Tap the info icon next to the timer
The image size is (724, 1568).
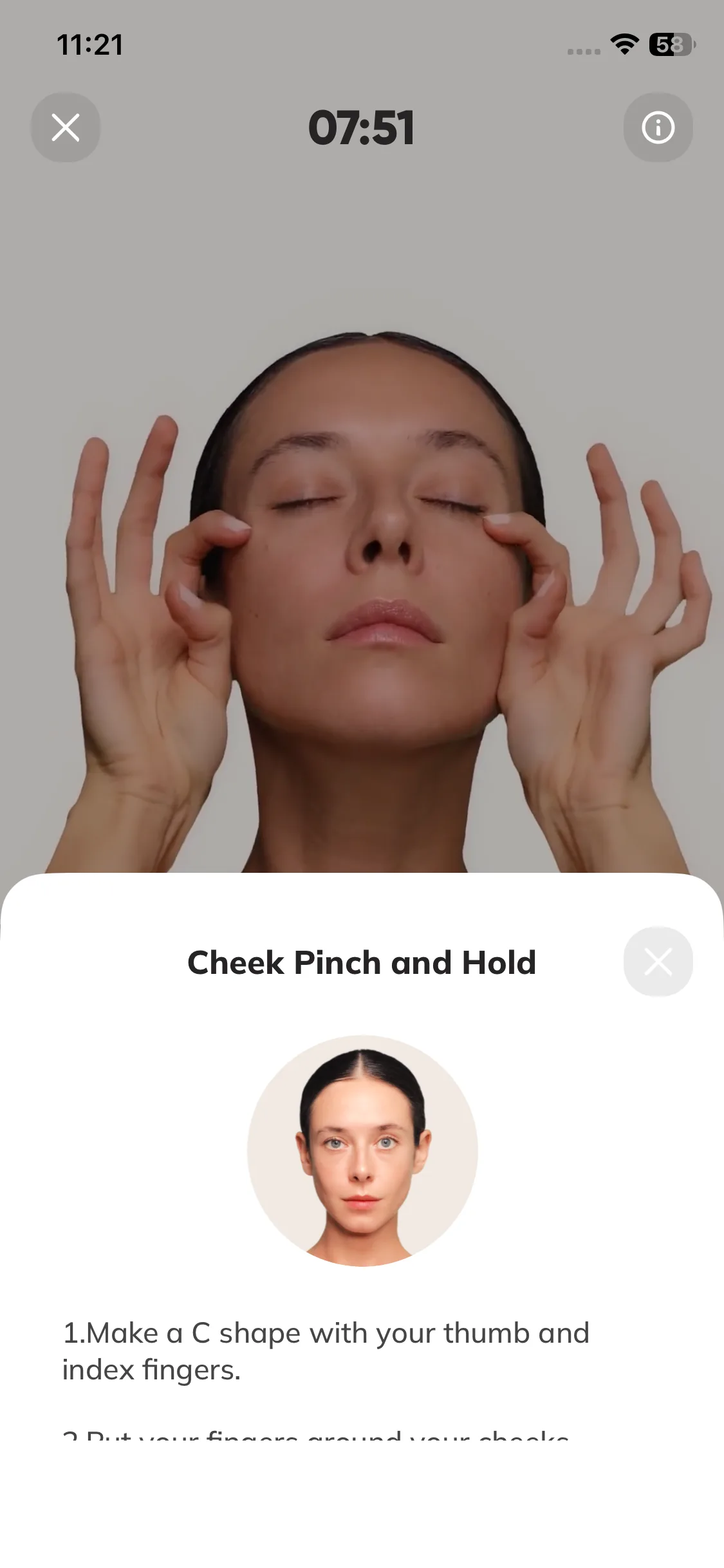658,127
